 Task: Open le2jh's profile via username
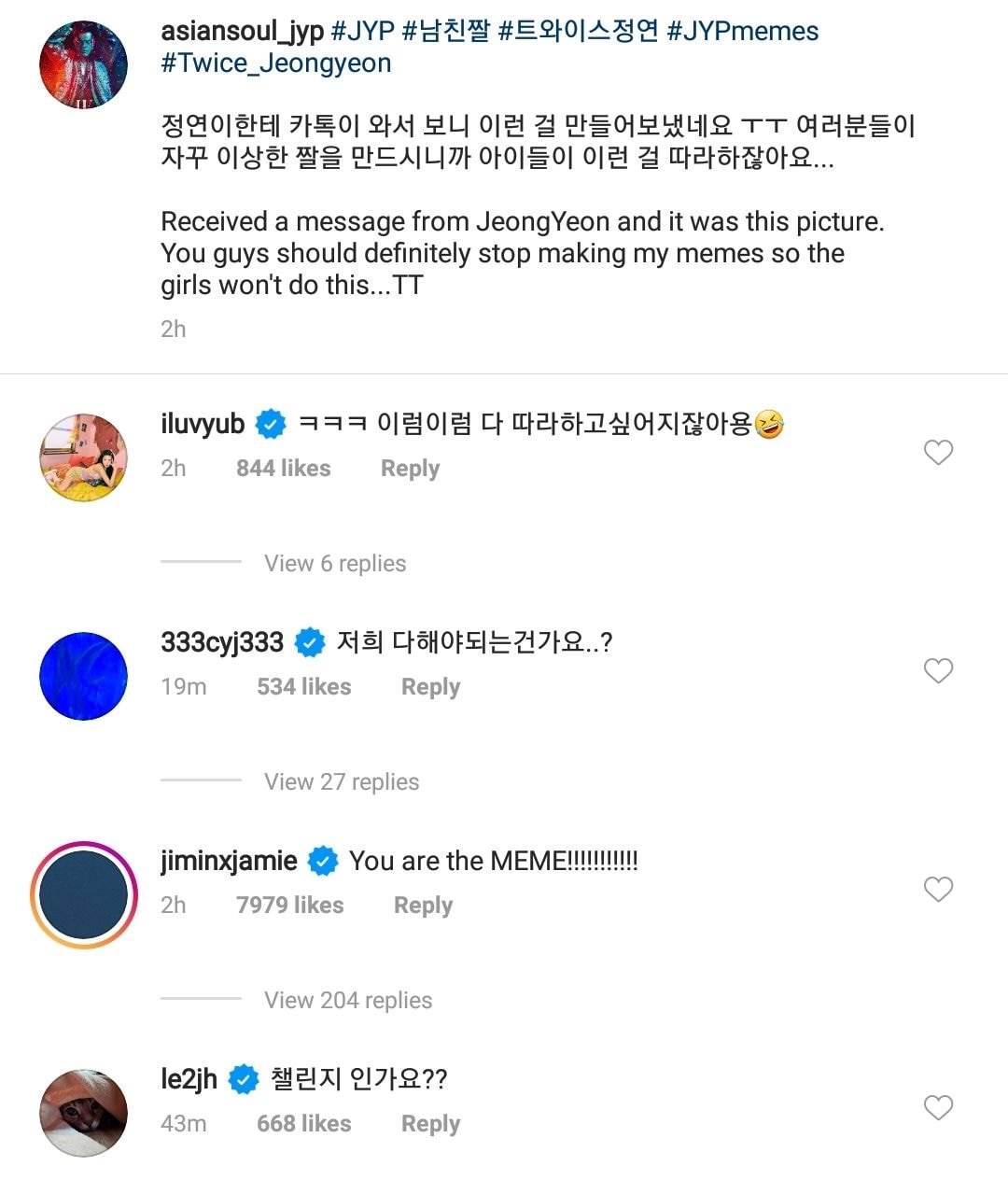click(x=189, y=1080)
